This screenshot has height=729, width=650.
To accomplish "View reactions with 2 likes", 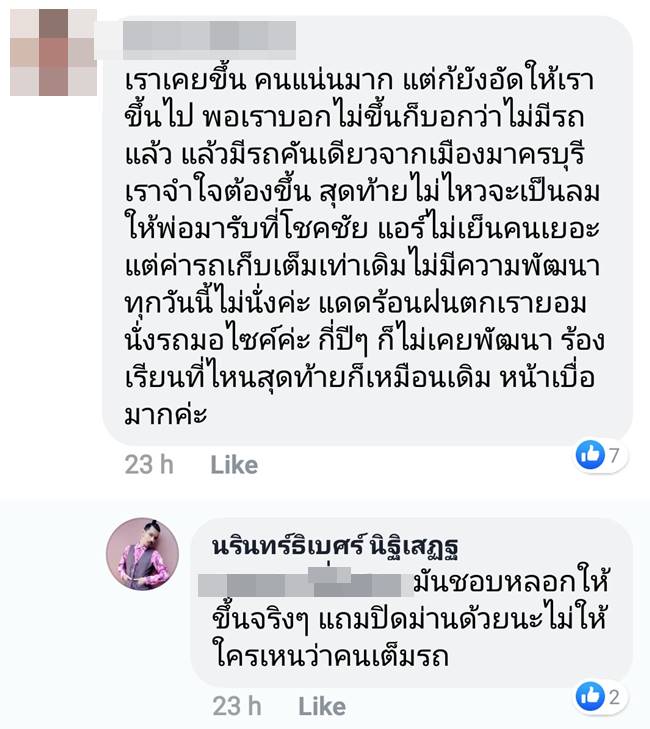I will [600, 697].
